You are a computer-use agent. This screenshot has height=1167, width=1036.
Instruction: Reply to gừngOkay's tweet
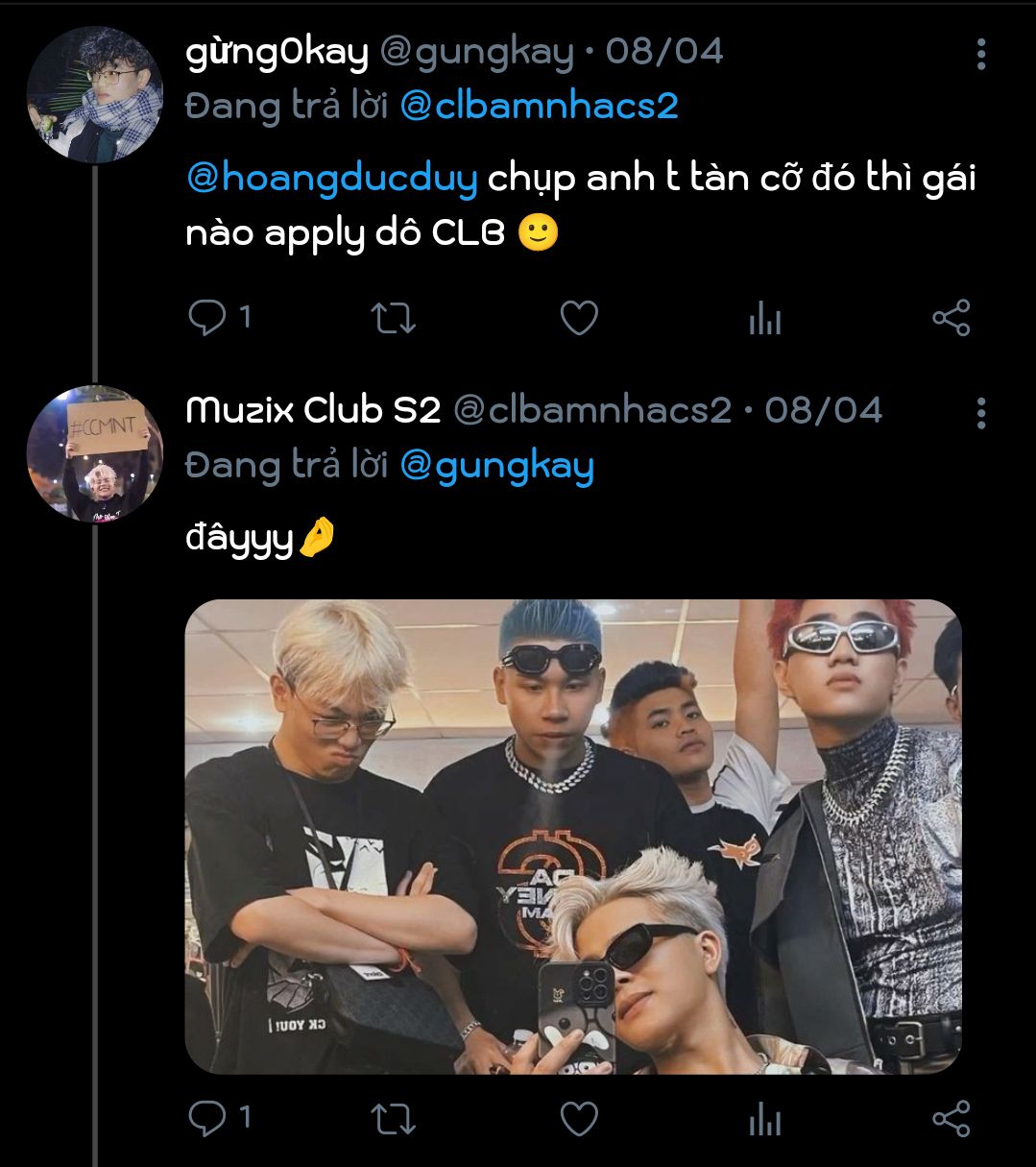[x=207, y=318]
